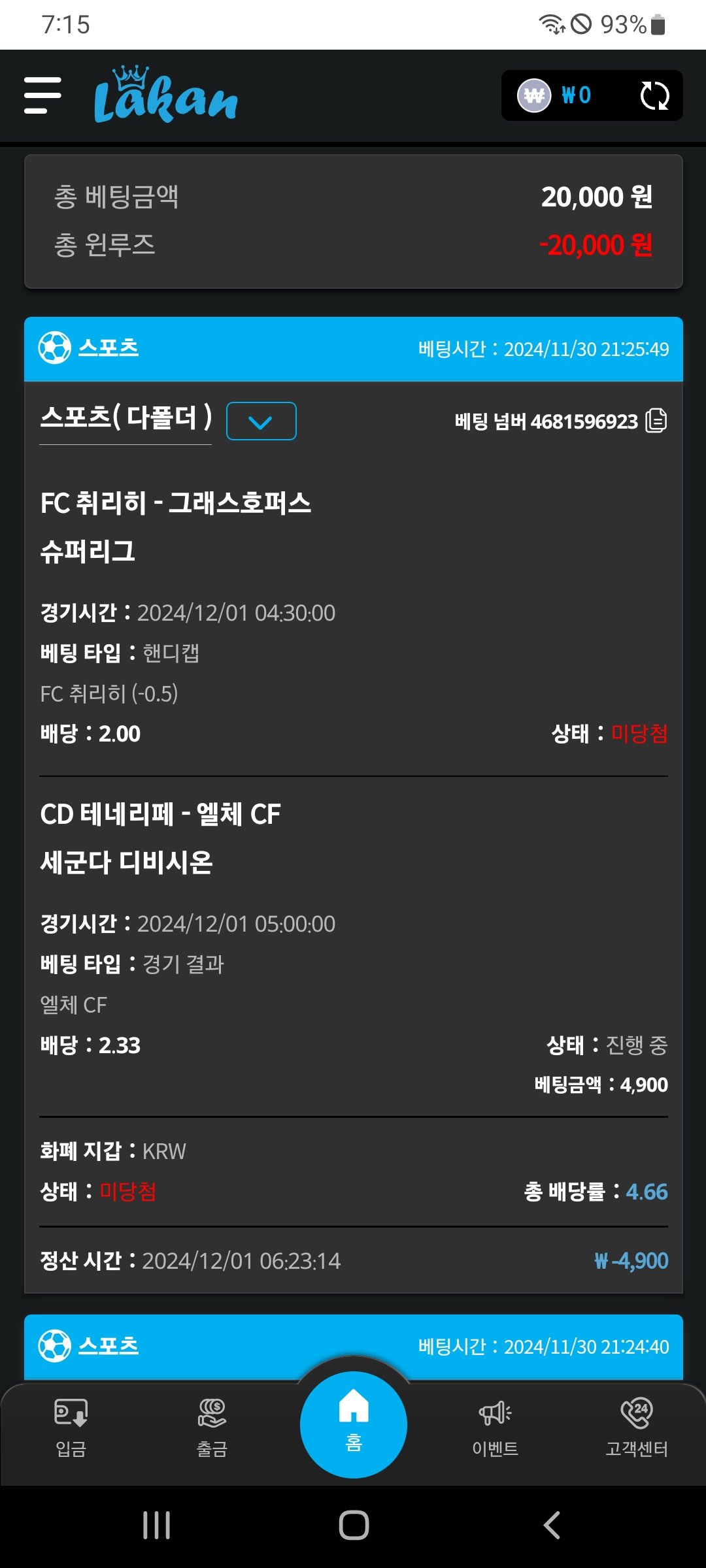Open the system recent apps view

157,1525
